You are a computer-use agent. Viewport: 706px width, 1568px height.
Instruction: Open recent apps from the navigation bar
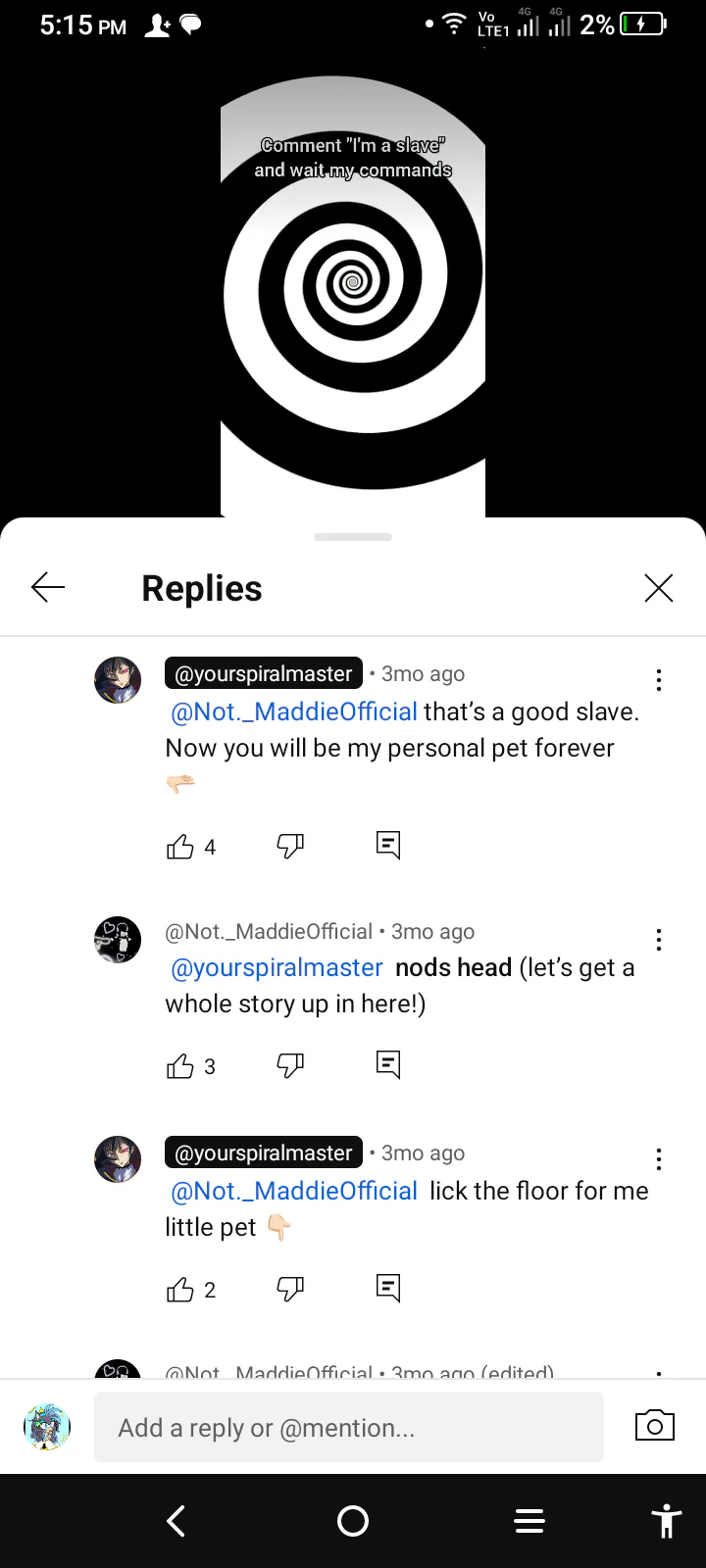point(529,1521)
